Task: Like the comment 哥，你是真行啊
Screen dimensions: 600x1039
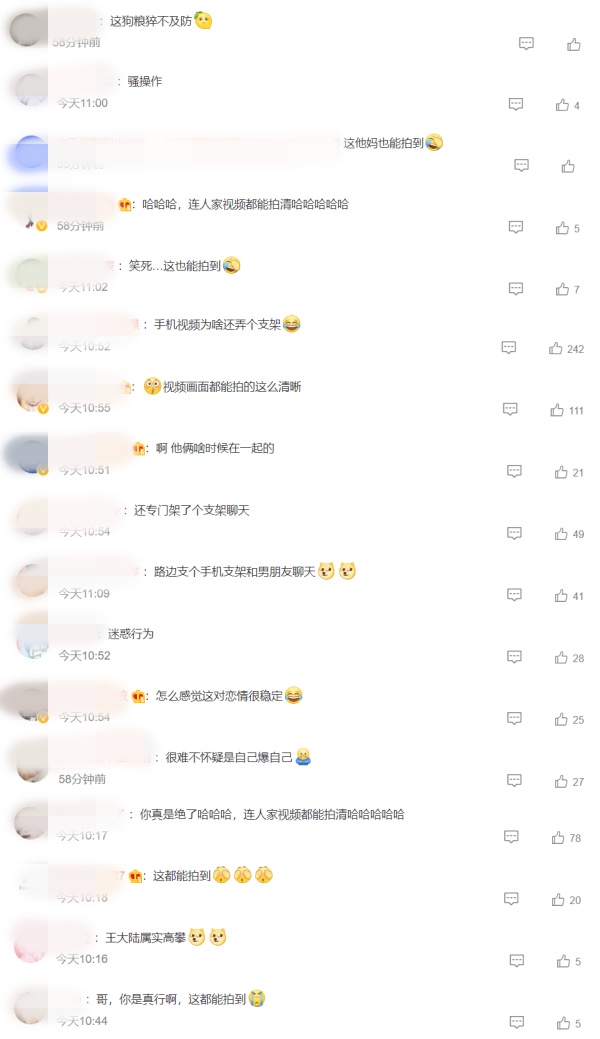Action: coord(562,1023)
